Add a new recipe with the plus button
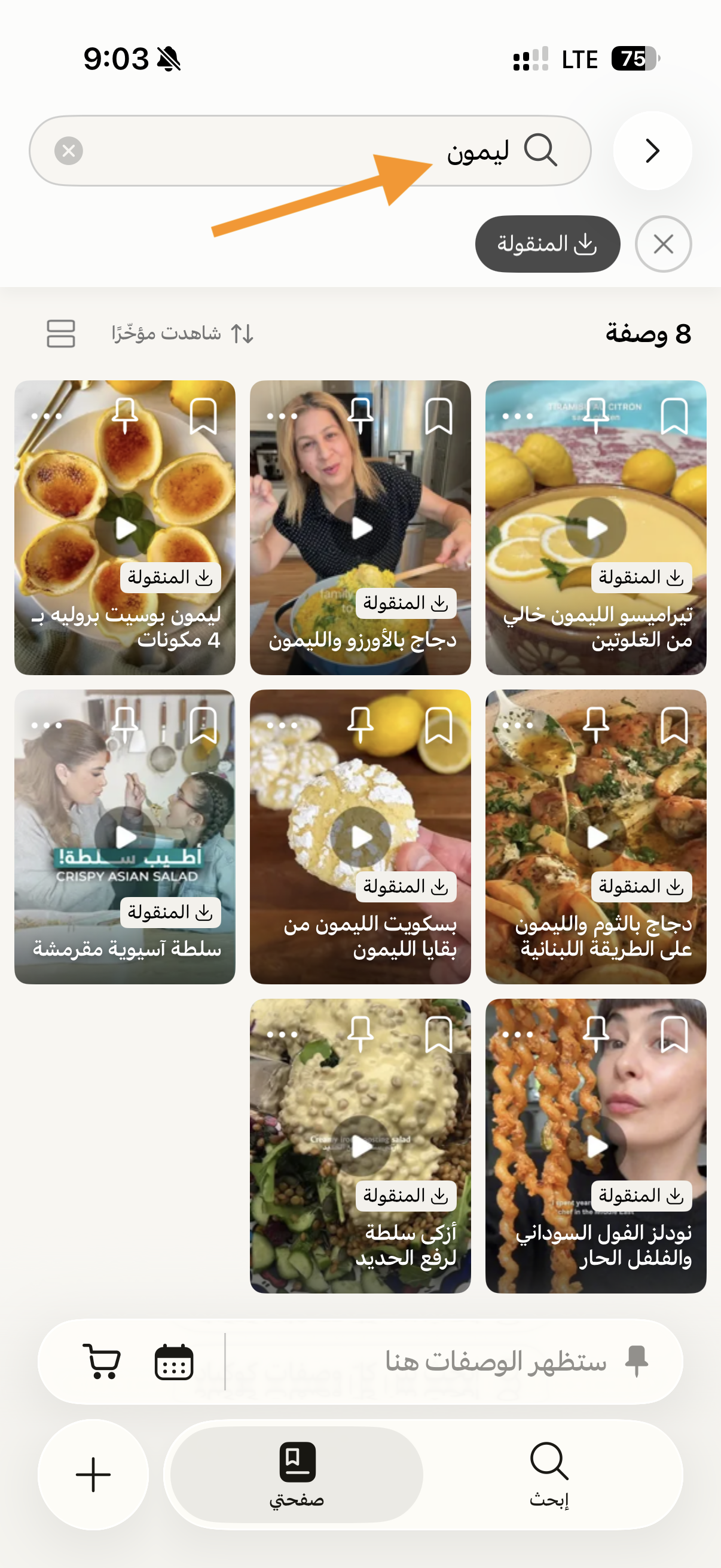 (93, 1474)
